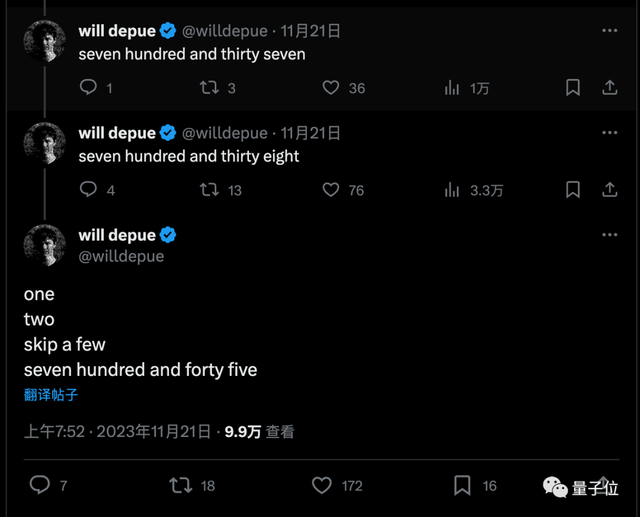This screenshot has width=640, height=517.
Task: Like the "seven hundred and thirty eight" tweet
Action: pyautogui.click(x=331, y=190)
